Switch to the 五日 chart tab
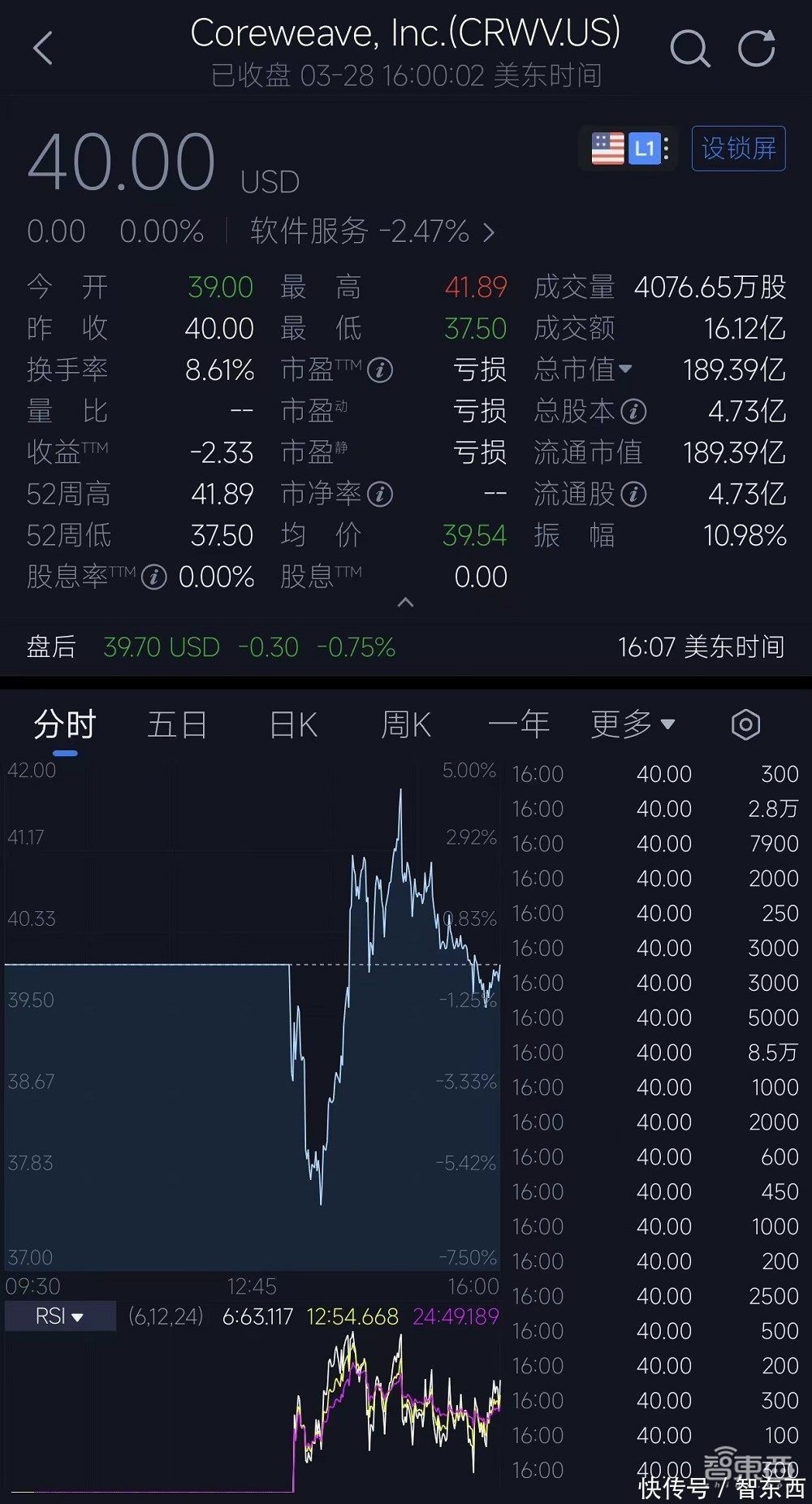 pyautogui.click(x=177, y=724)
